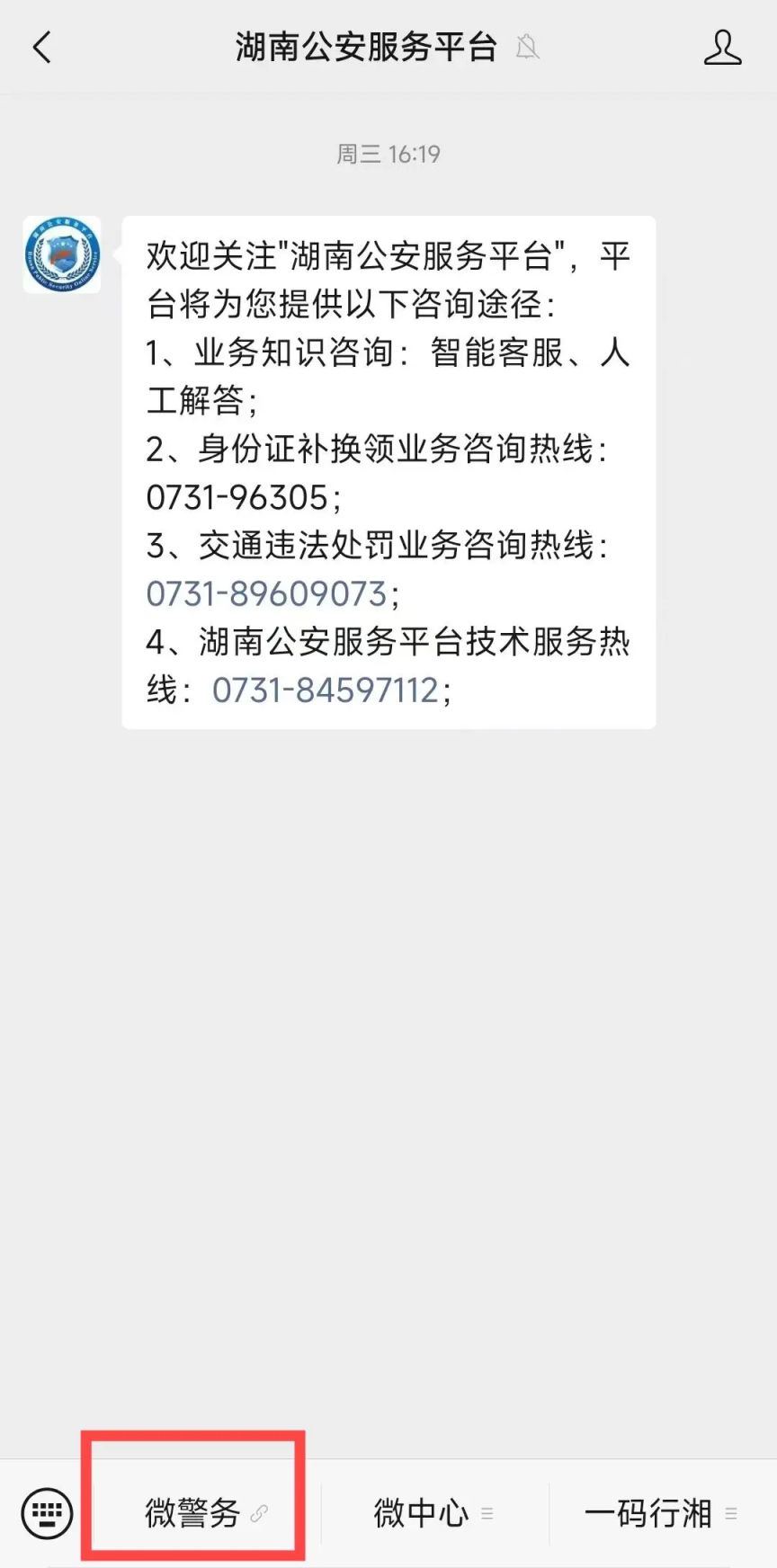
Task: Go back from the chat
Action: tap(41, 47)
